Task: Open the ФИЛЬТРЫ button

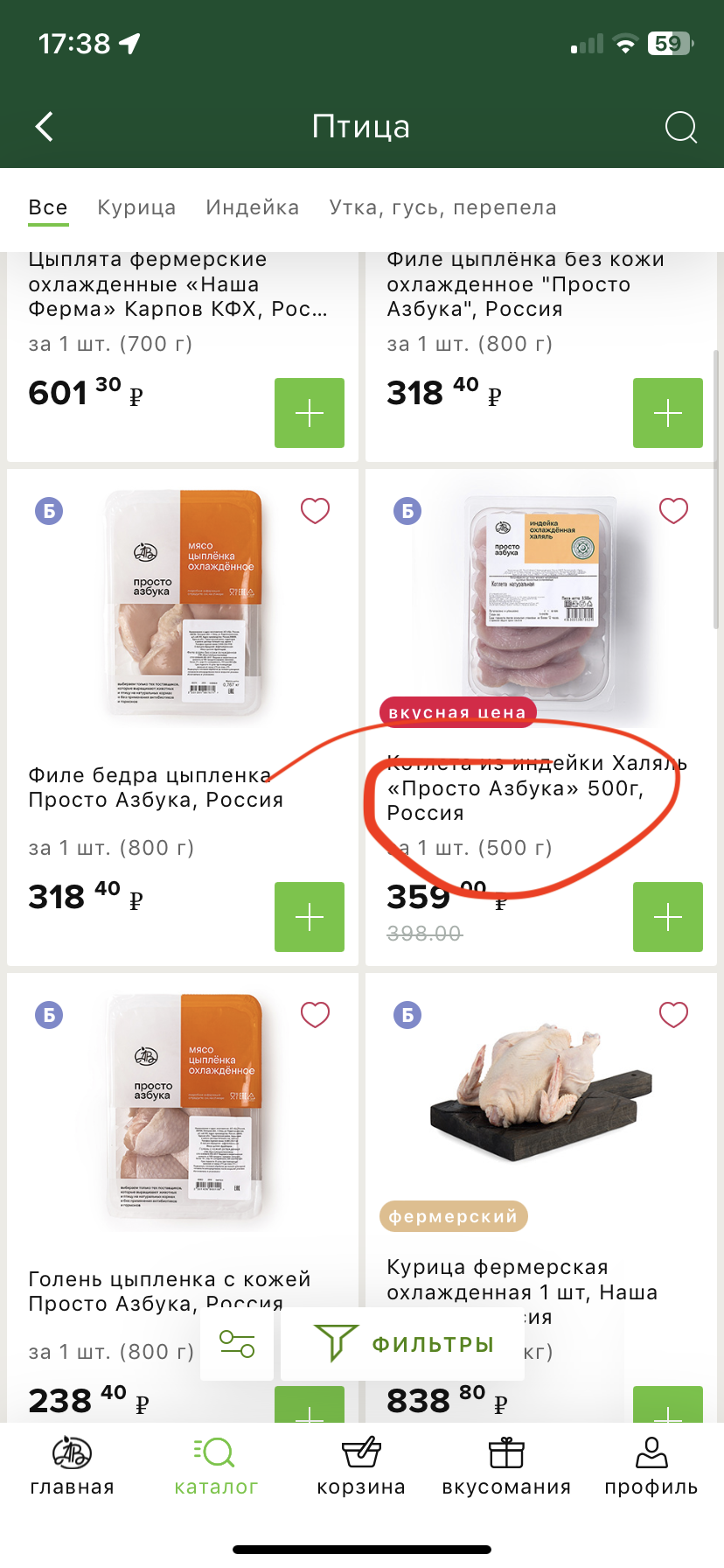Action: point(403,1344)
